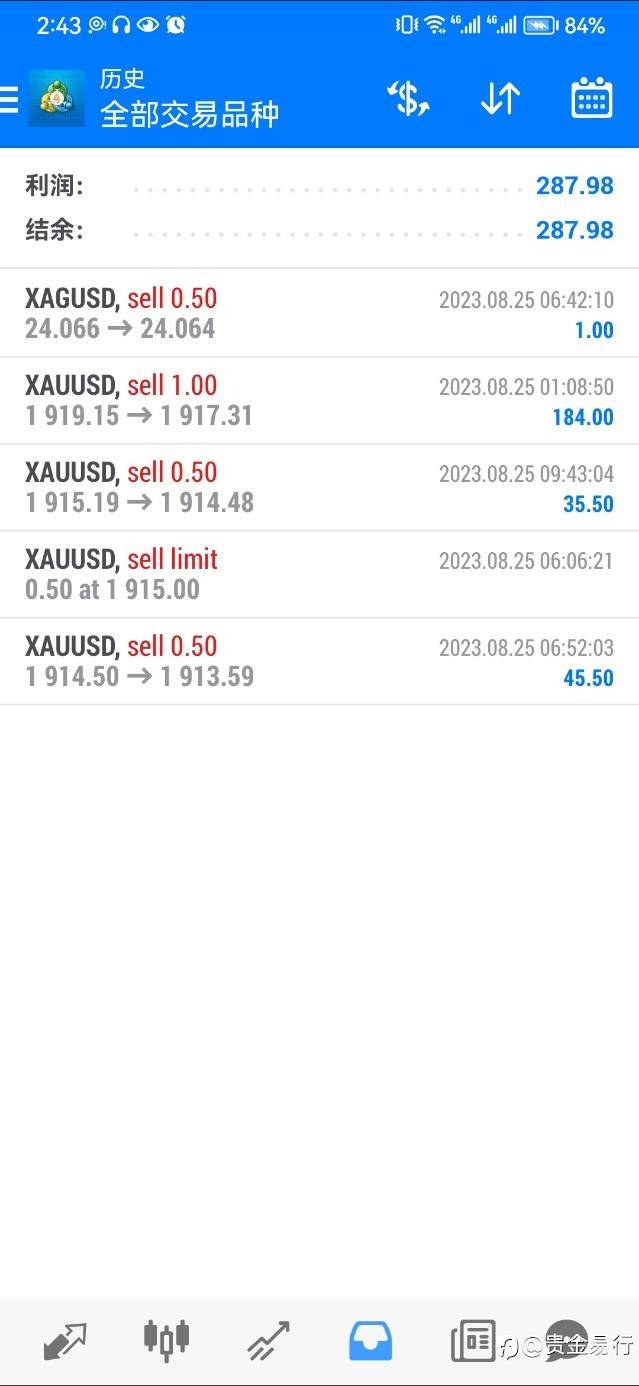Open the News tab
Viewport: 639px width, 1386px height.
[473, 1340]
